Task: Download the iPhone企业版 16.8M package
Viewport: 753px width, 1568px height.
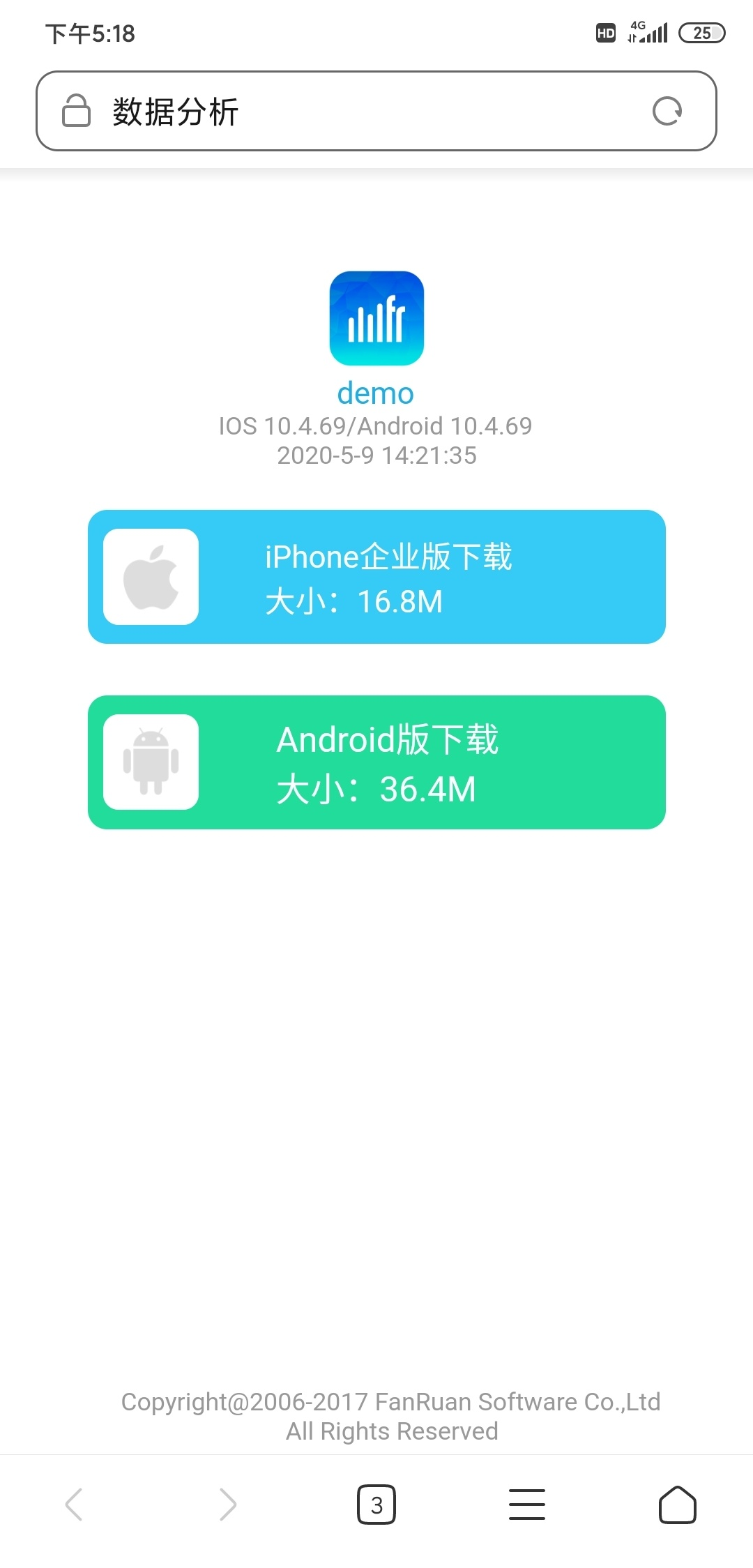Action: 376,577
